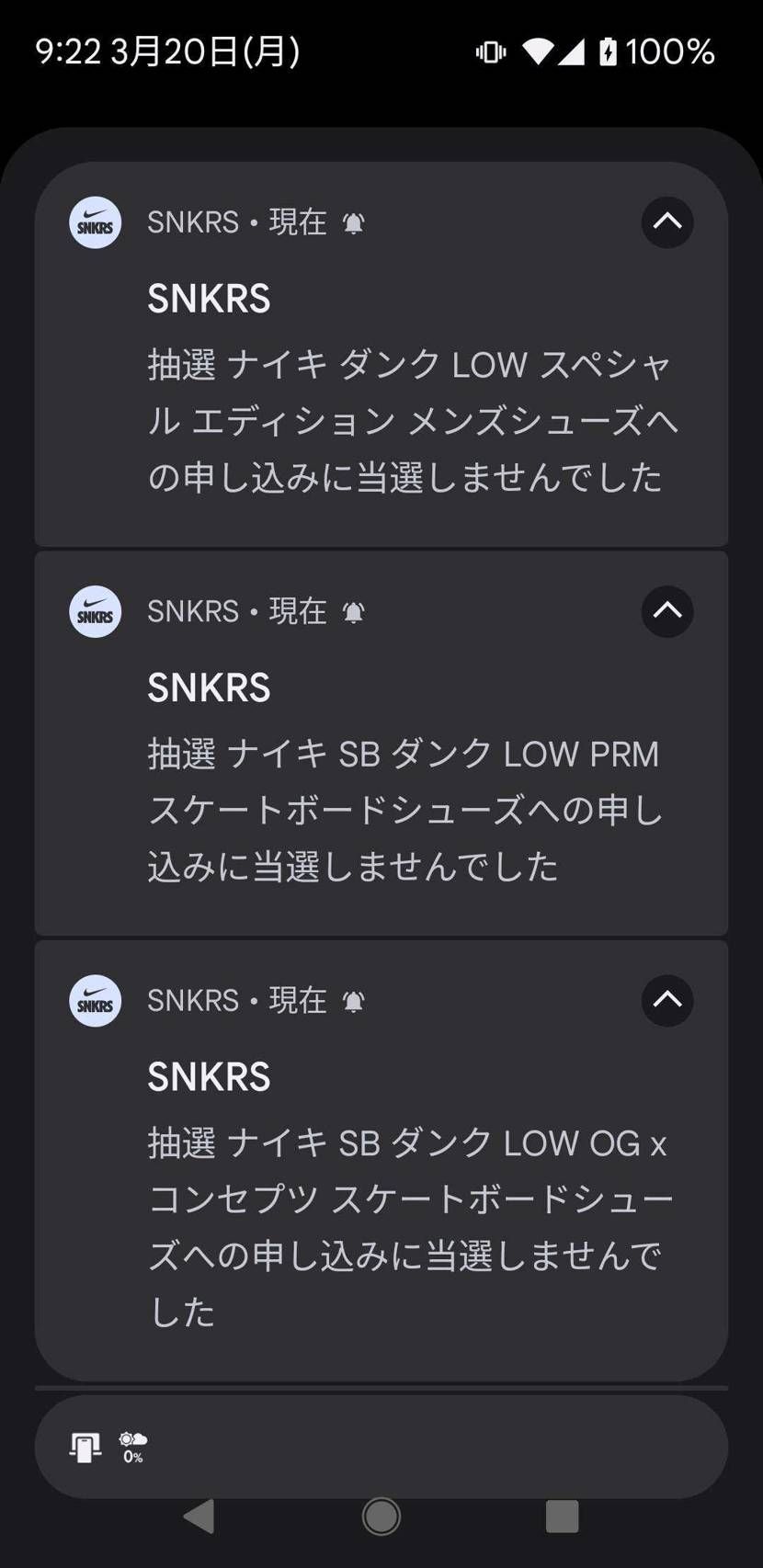Viewport: 763px width, 1568px height.
Task: Tap the SNKRS logo on the third notification
Action: tap(95, 1001)
